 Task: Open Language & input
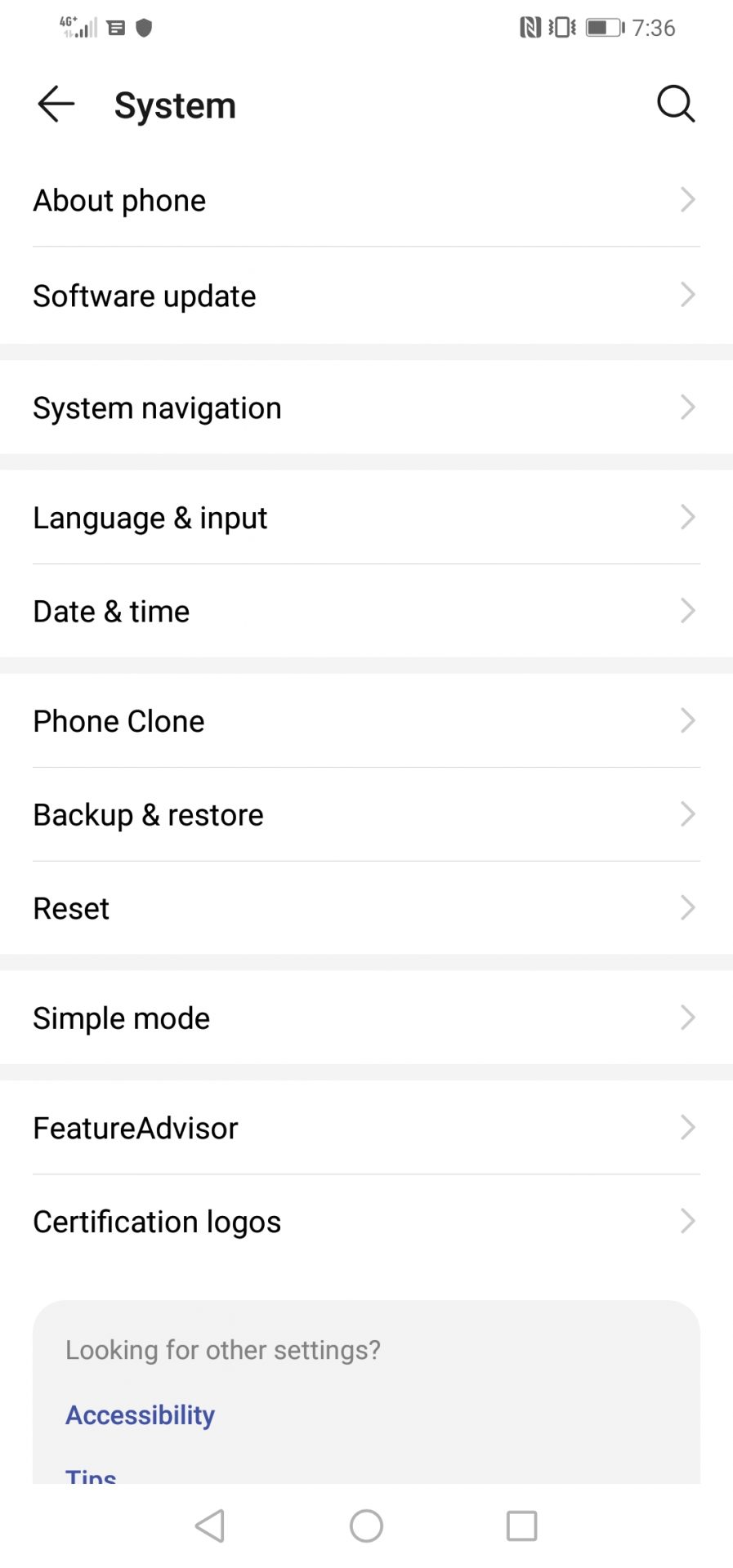[x=366, y=518]
